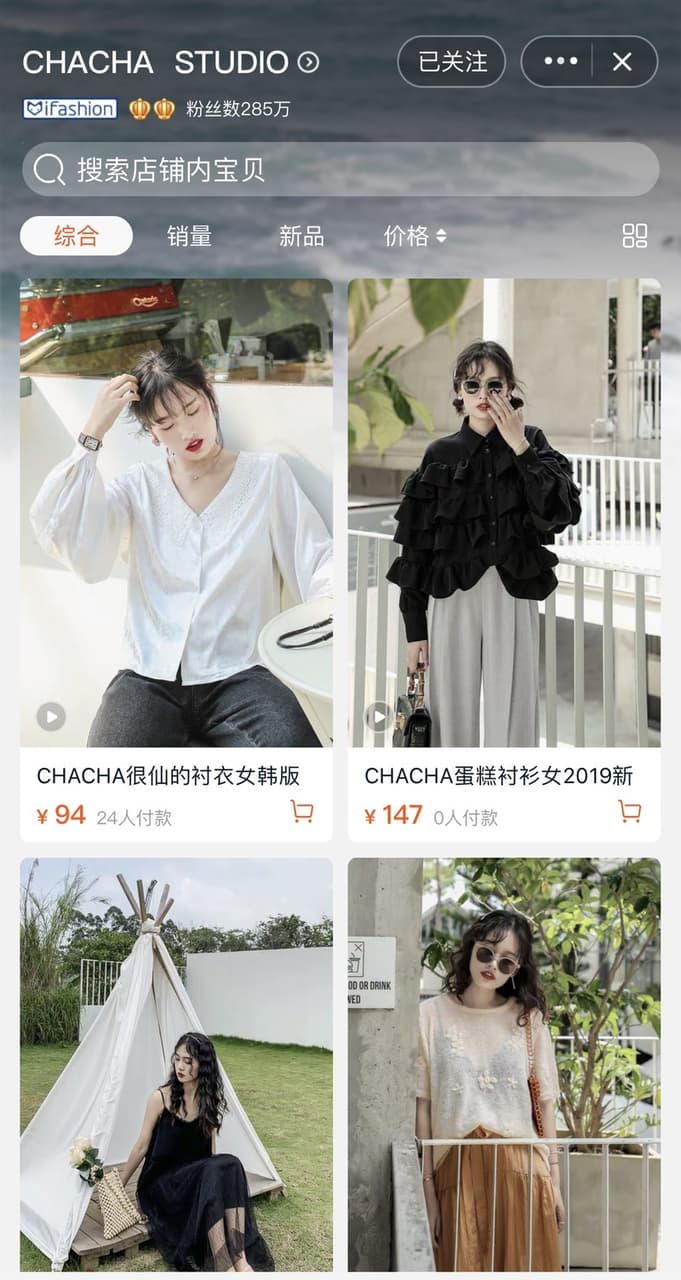Open the CHACHA STUDIO shop details arrow
The image size is (681, 1280).
click(309, 62)
